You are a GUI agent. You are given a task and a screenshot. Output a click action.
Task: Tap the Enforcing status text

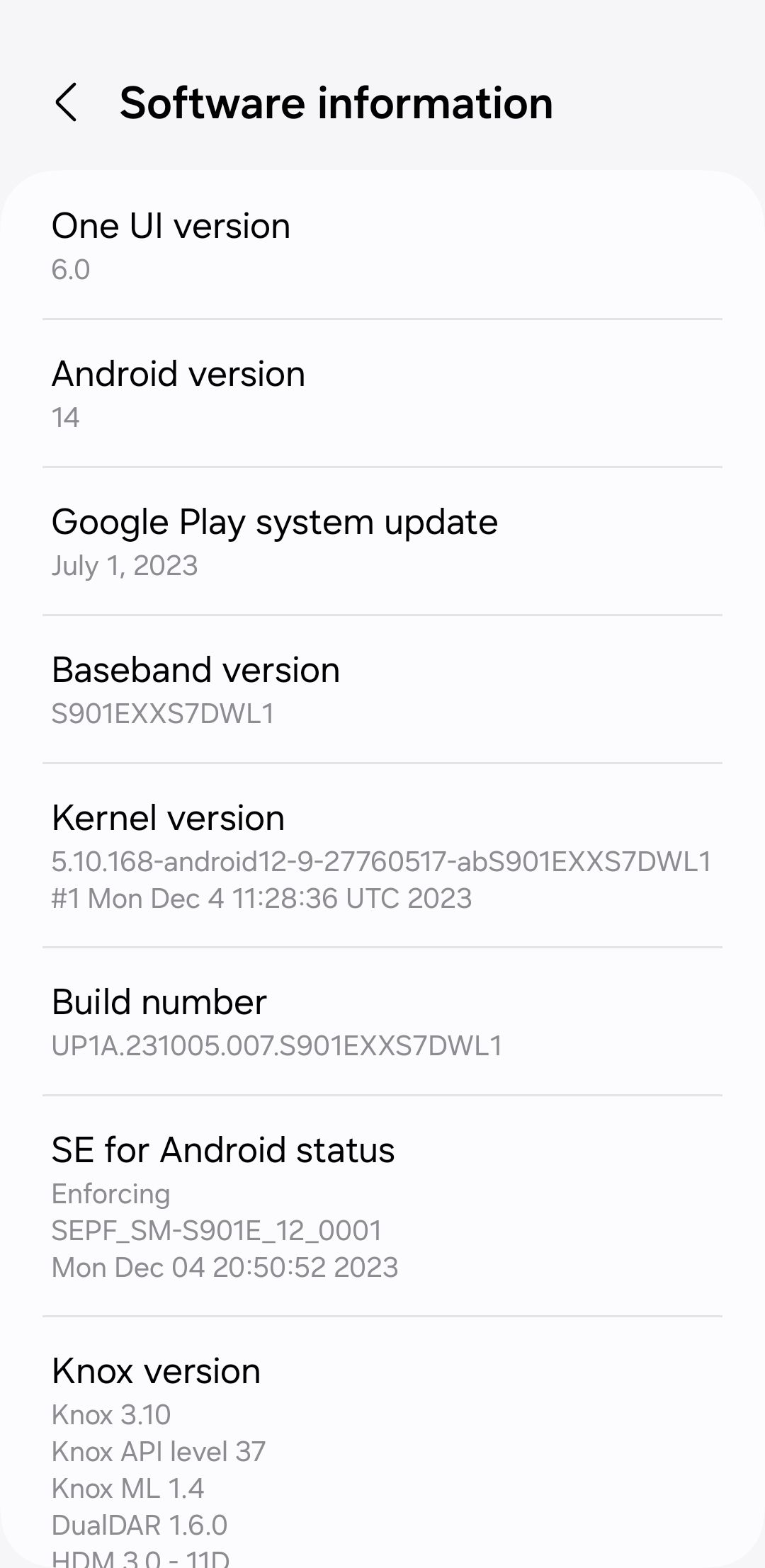(111, 1194)
